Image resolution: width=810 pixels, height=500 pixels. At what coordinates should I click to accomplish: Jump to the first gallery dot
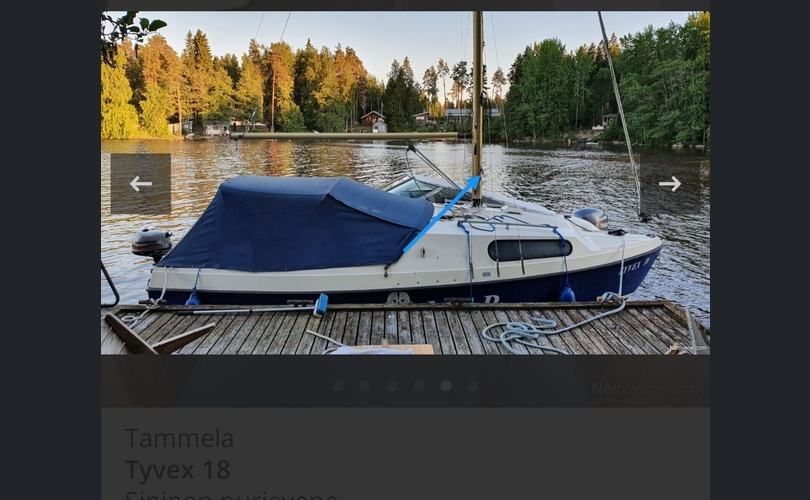pos(338,386)
